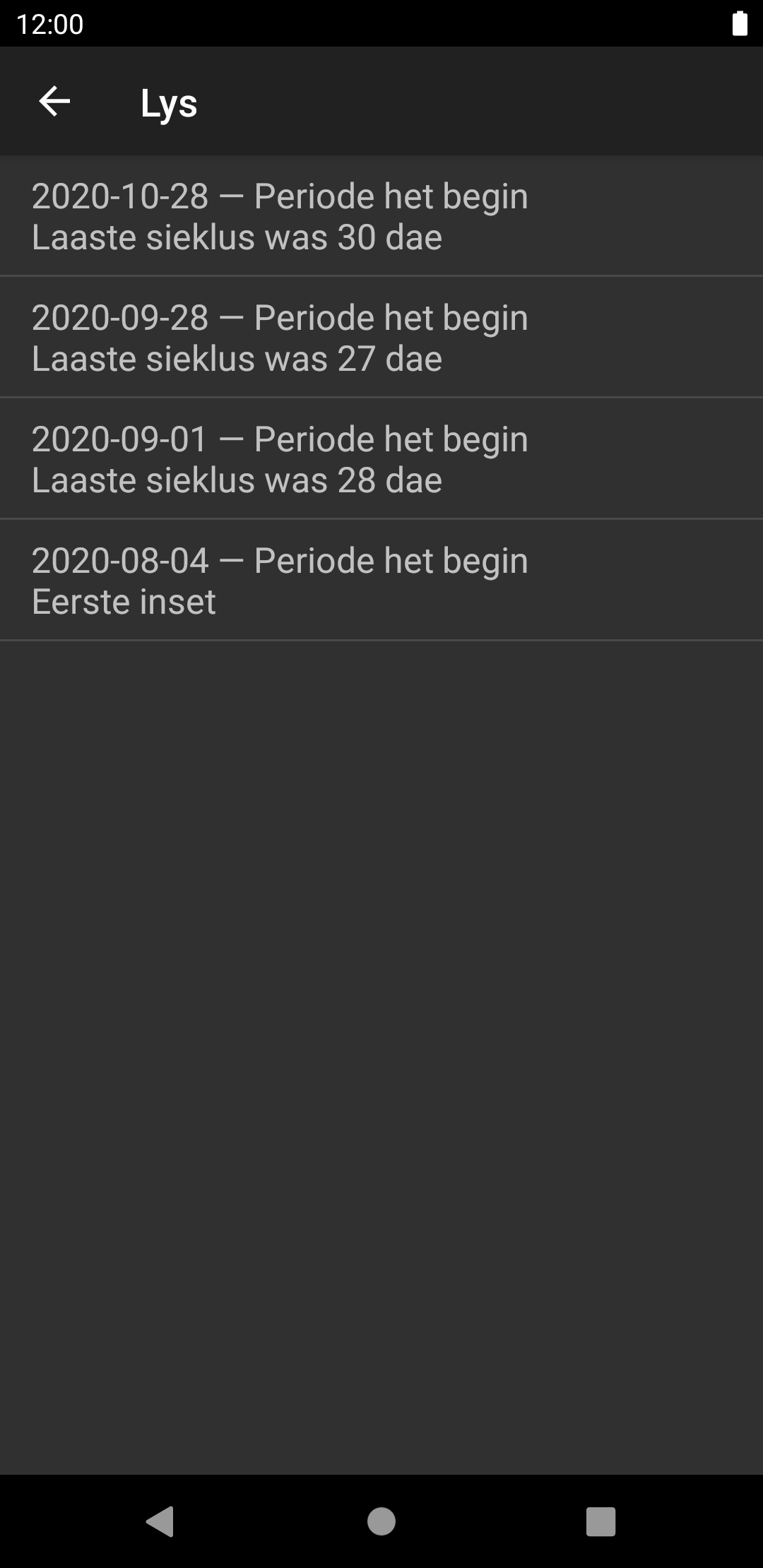Go back using the app bar arrow
The image size is (763, 1568).
(x=54, y=102)
